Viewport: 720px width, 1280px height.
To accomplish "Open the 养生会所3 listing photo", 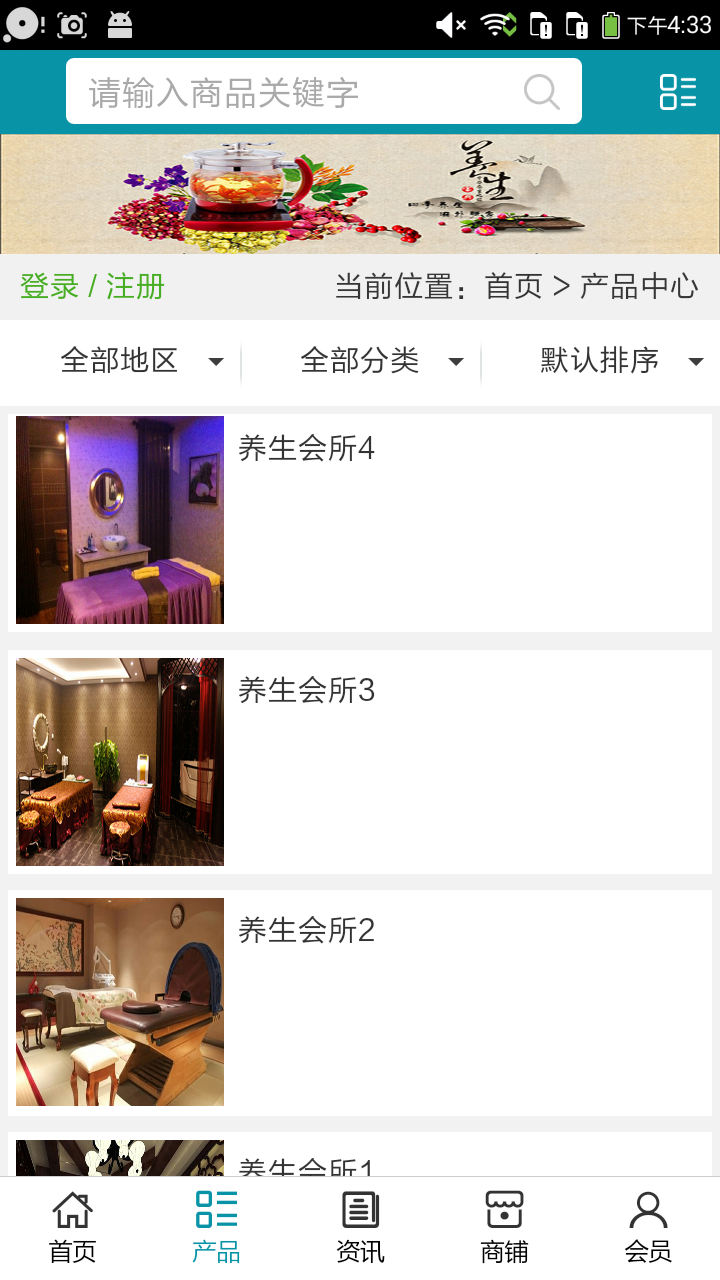I will click(x=119, y=761).
